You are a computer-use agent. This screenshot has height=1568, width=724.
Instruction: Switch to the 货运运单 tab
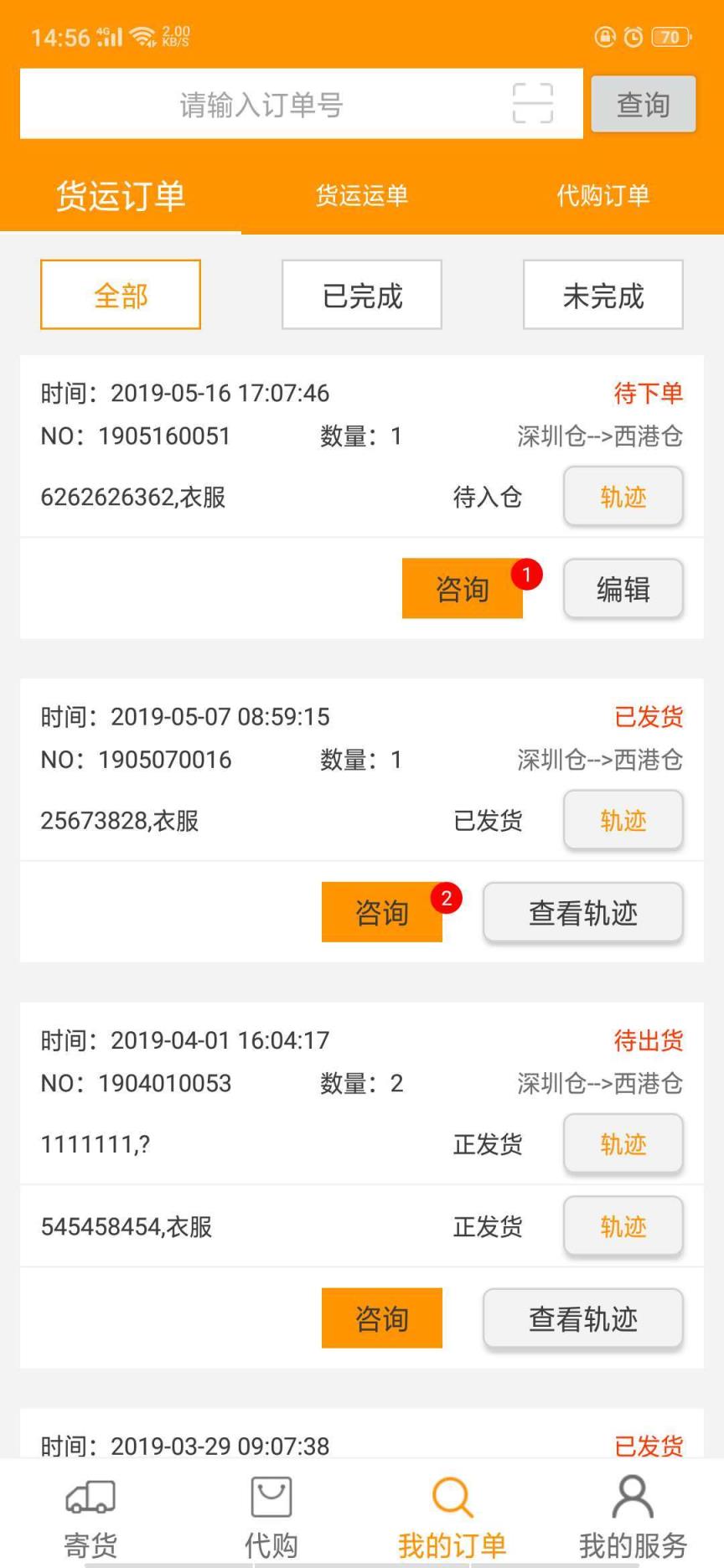(360, 194)
